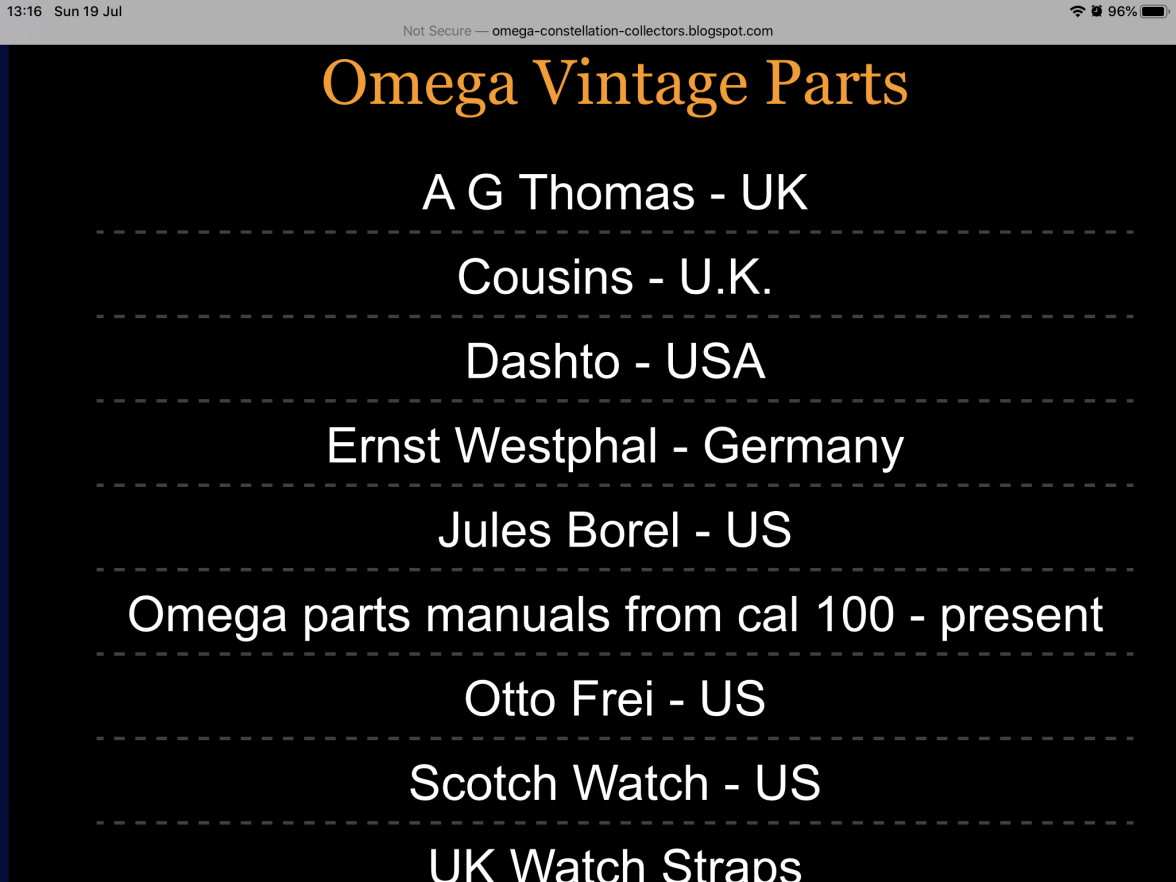Open Dashto - USA link
The height and width of the screenshot is (882, 1176).
[614, 361]
